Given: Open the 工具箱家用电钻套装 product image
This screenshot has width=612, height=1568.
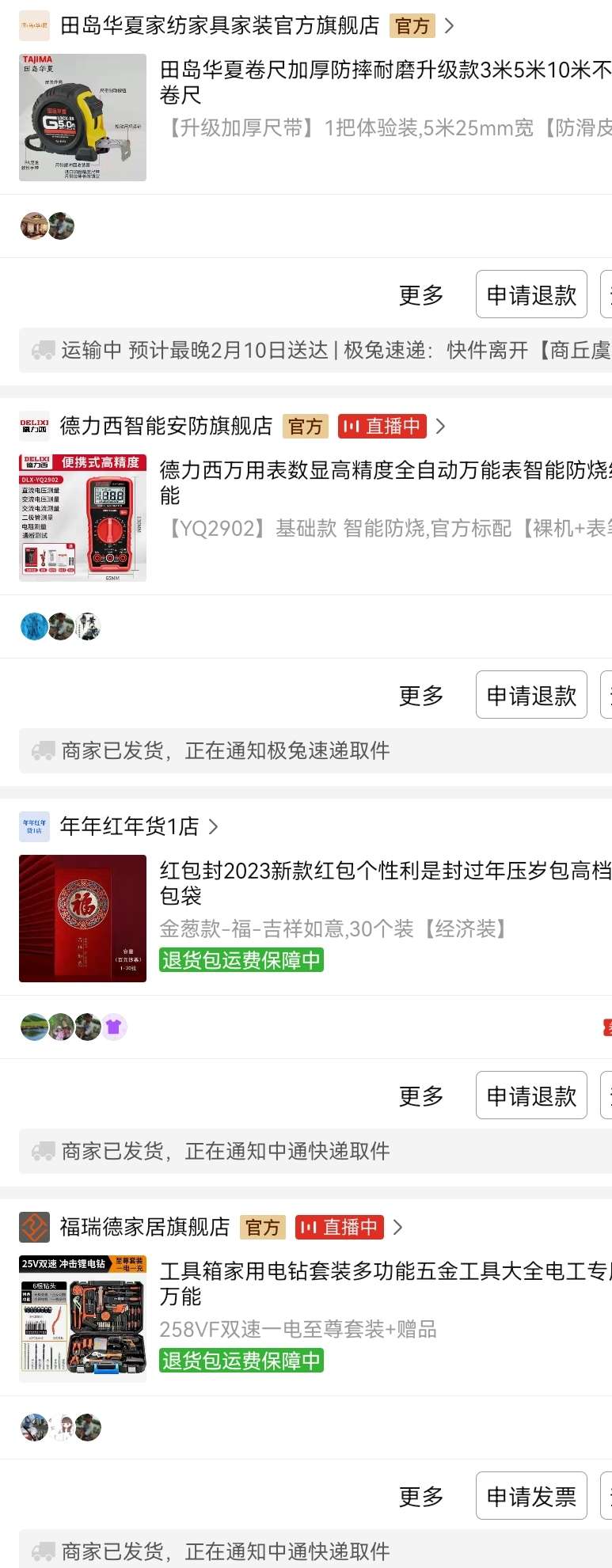Looking at the screenshot, I should (82, 1319).
